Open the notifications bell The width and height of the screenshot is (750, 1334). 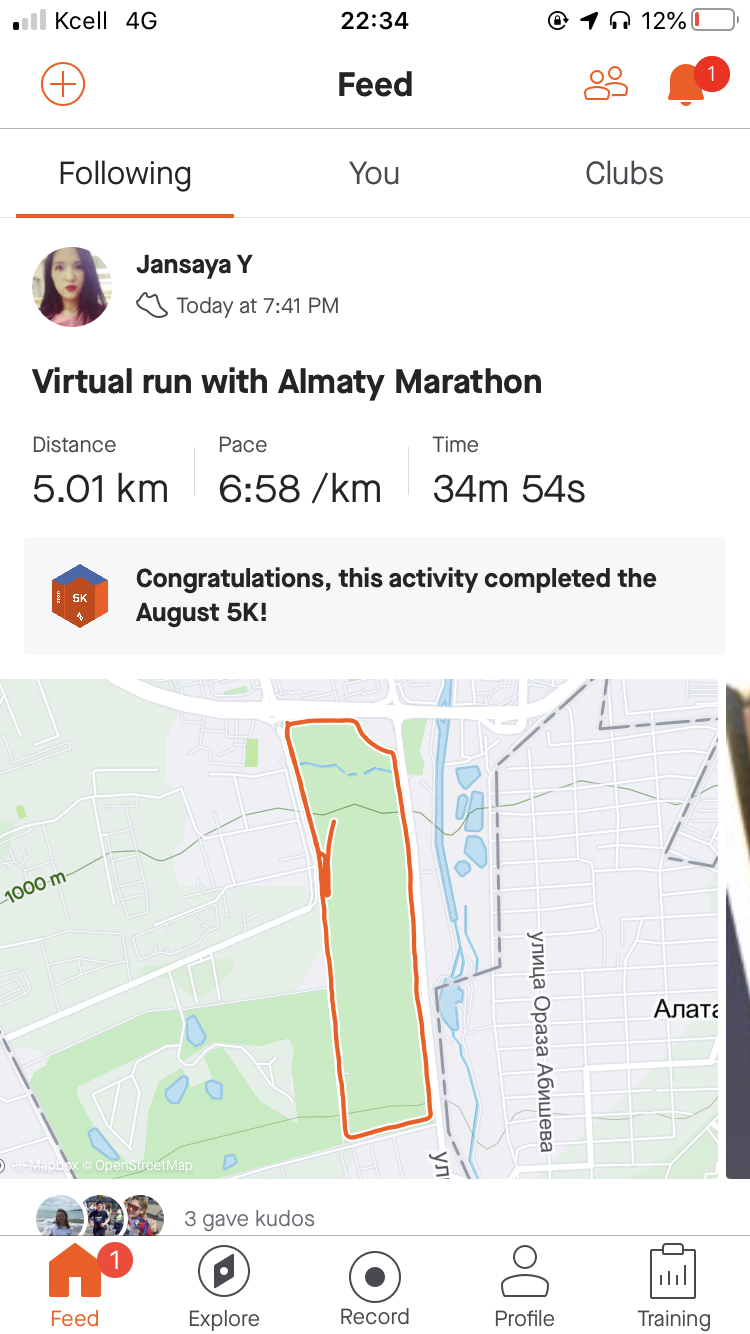[686, 84]
